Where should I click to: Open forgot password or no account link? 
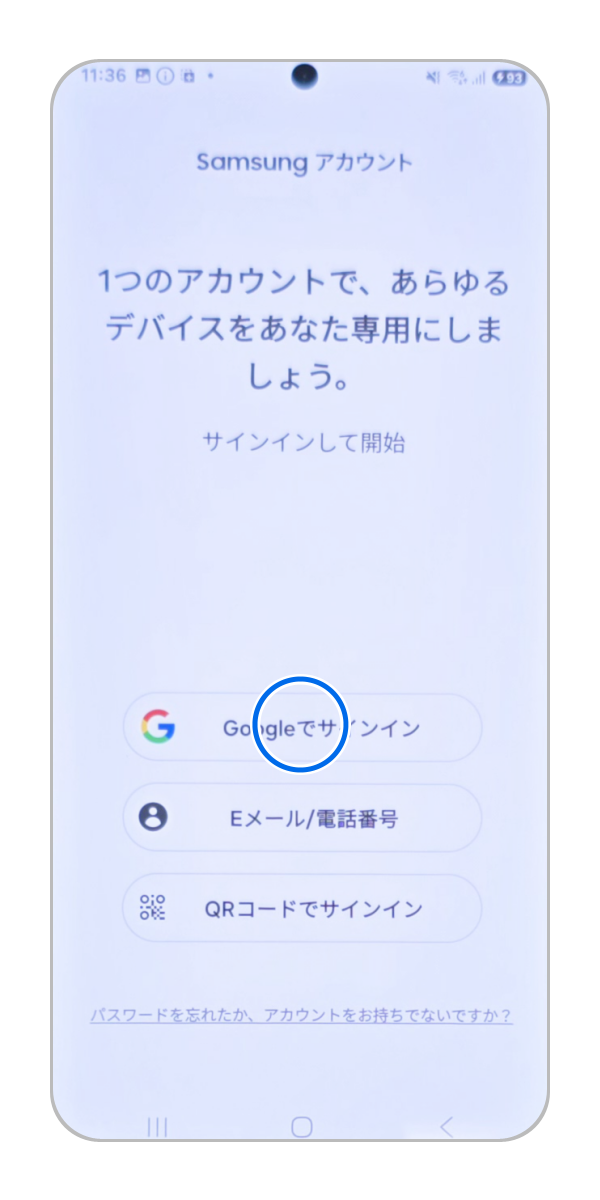click(301, 1016)
